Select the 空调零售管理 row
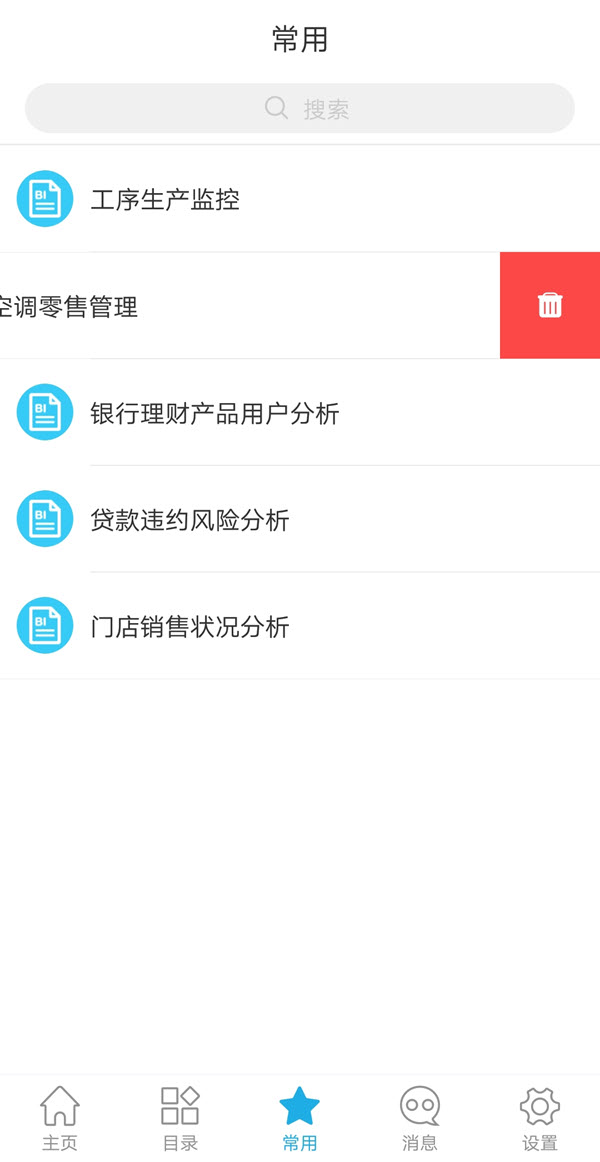 click(x=200, y=306)
